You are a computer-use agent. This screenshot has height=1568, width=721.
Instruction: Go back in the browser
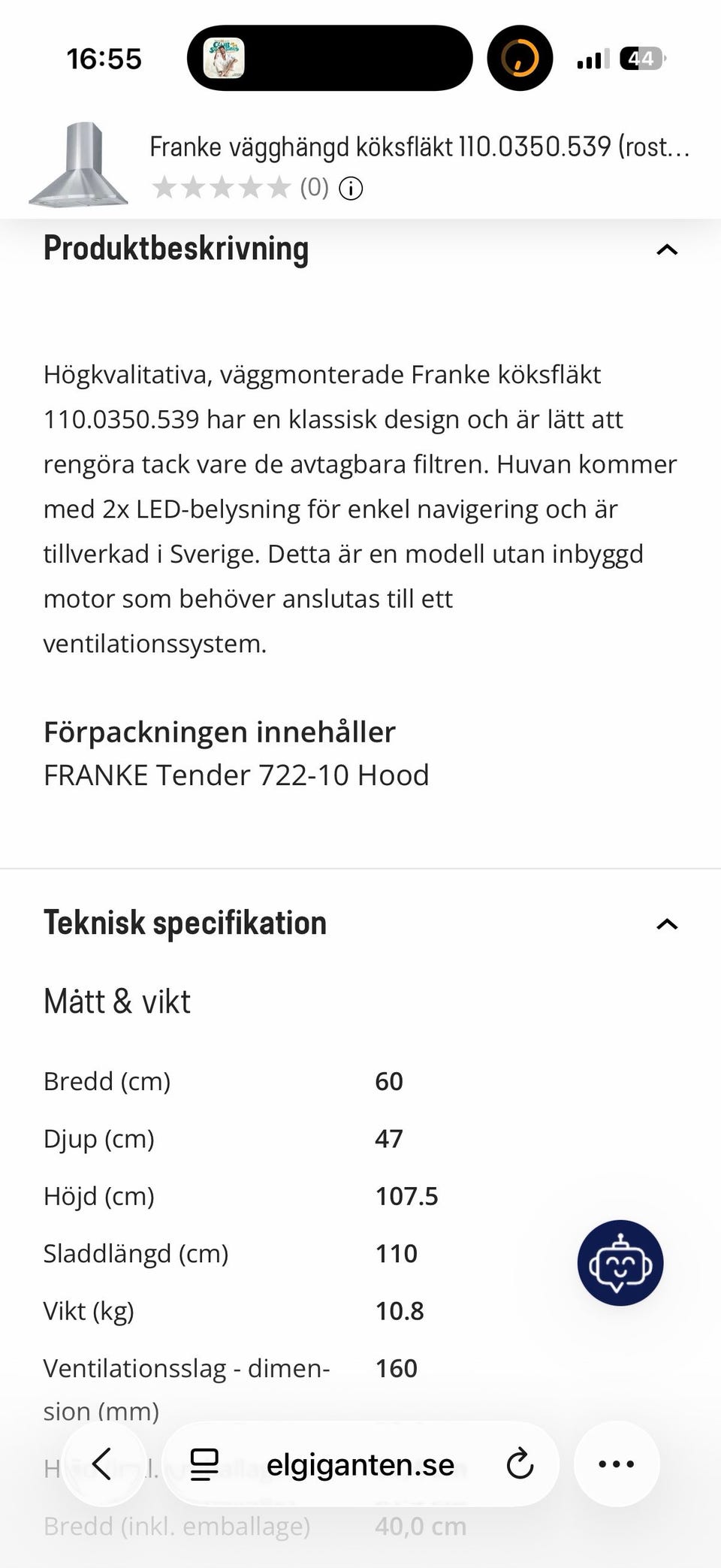(102, 1464)
